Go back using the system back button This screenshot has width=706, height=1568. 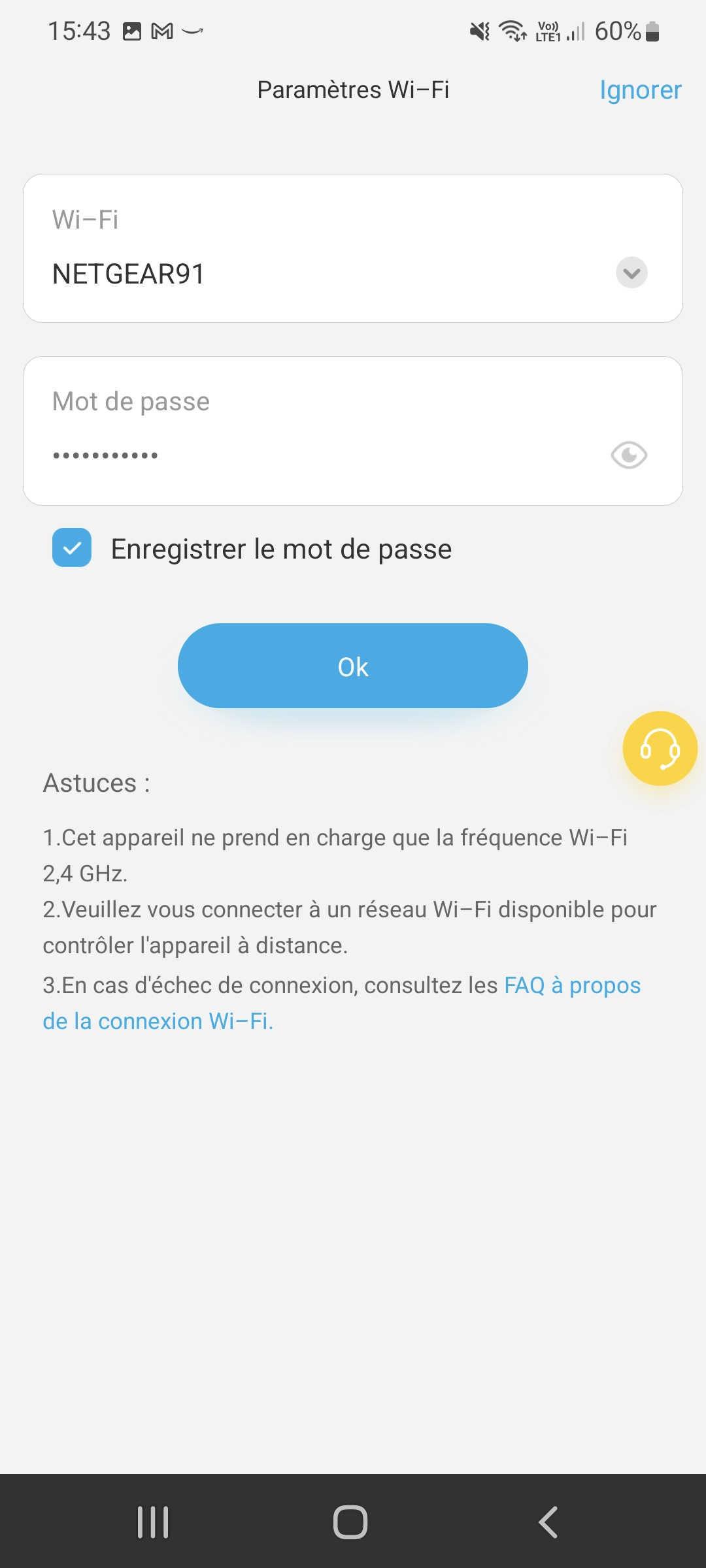click(x=548, y=1522)
